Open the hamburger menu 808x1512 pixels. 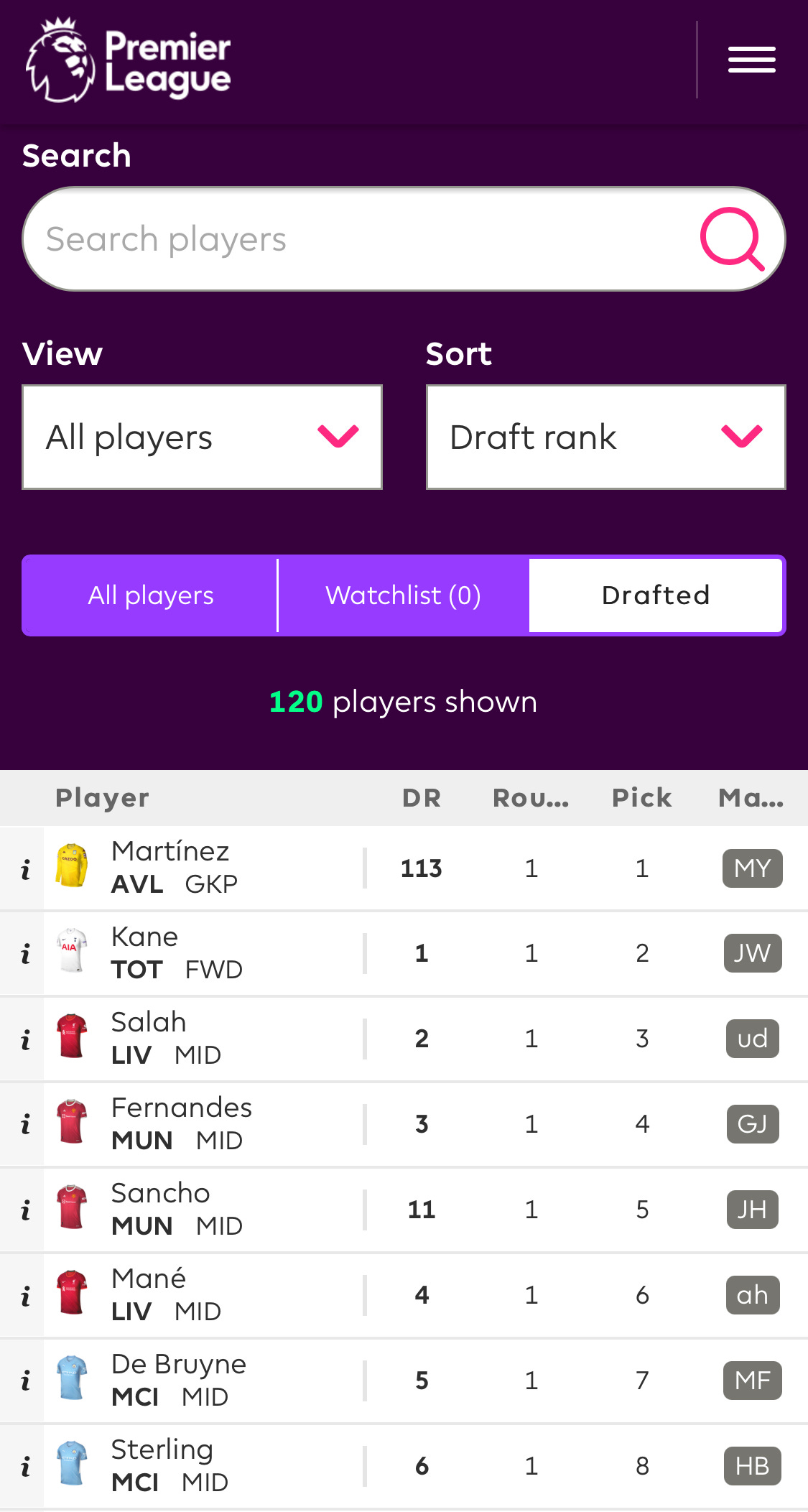click(x=751, y=60)
